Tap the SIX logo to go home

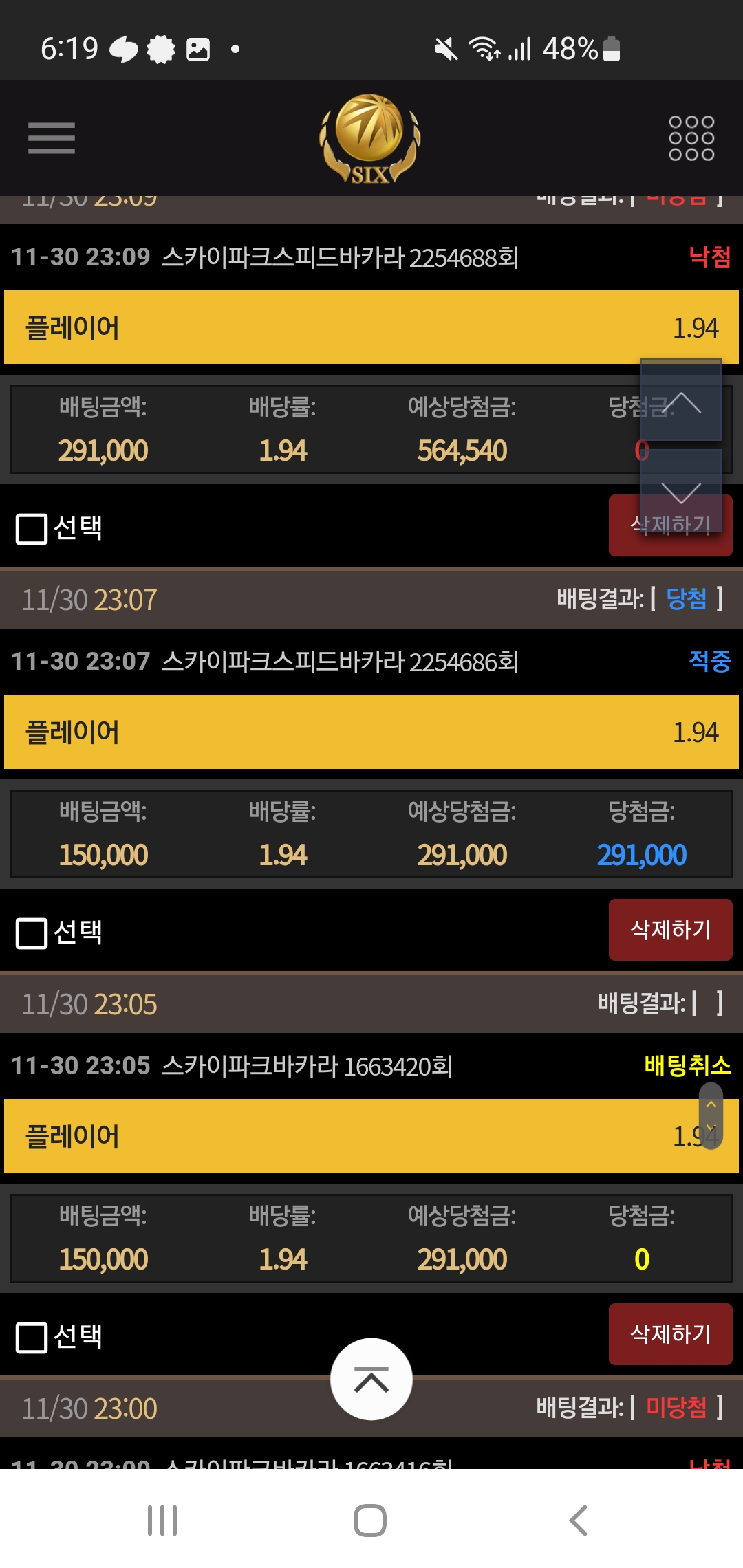[x=370, y=140]
